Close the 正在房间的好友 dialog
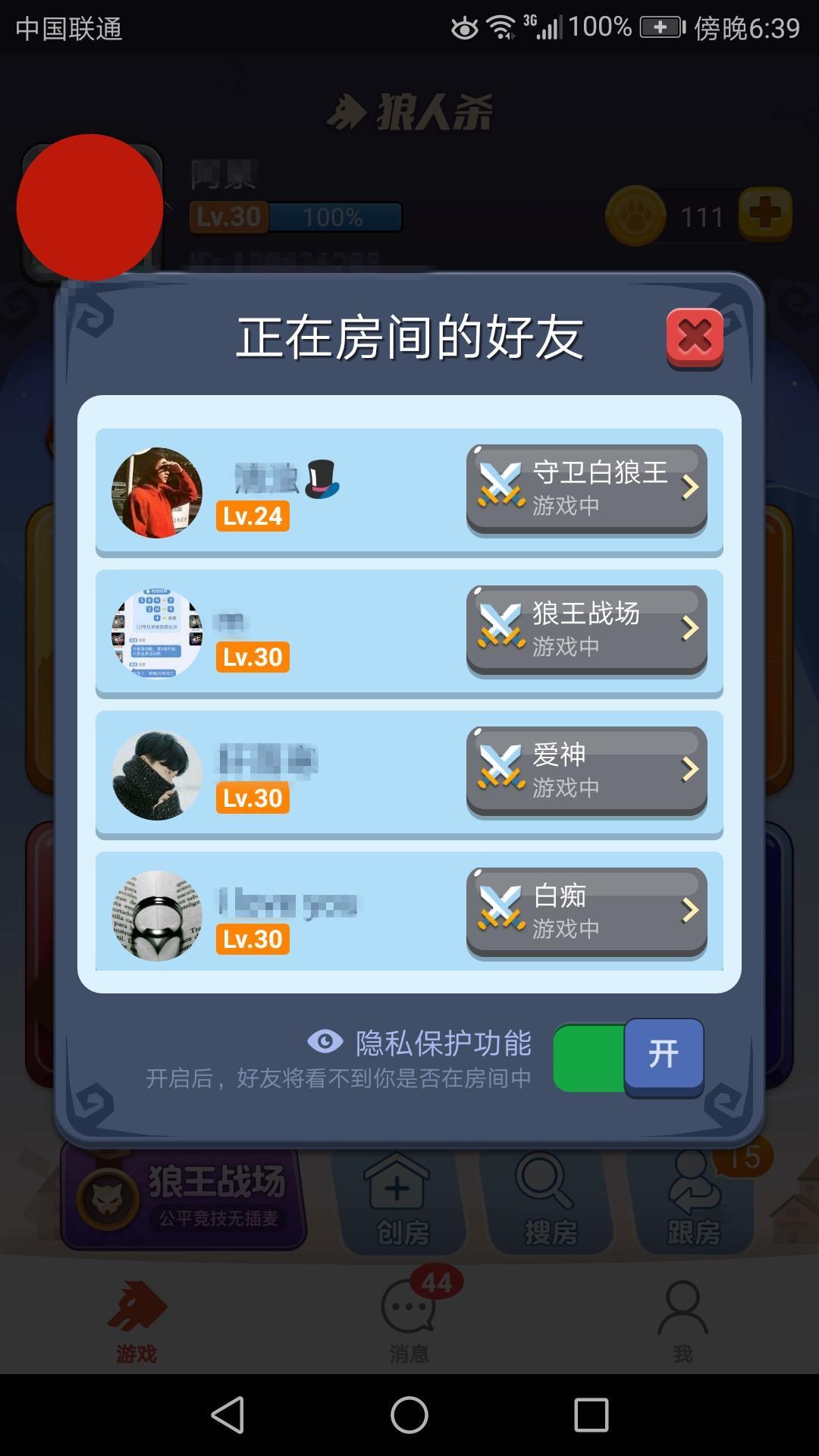This screenshot has width=819, height=1456. (x=694, y=337)
